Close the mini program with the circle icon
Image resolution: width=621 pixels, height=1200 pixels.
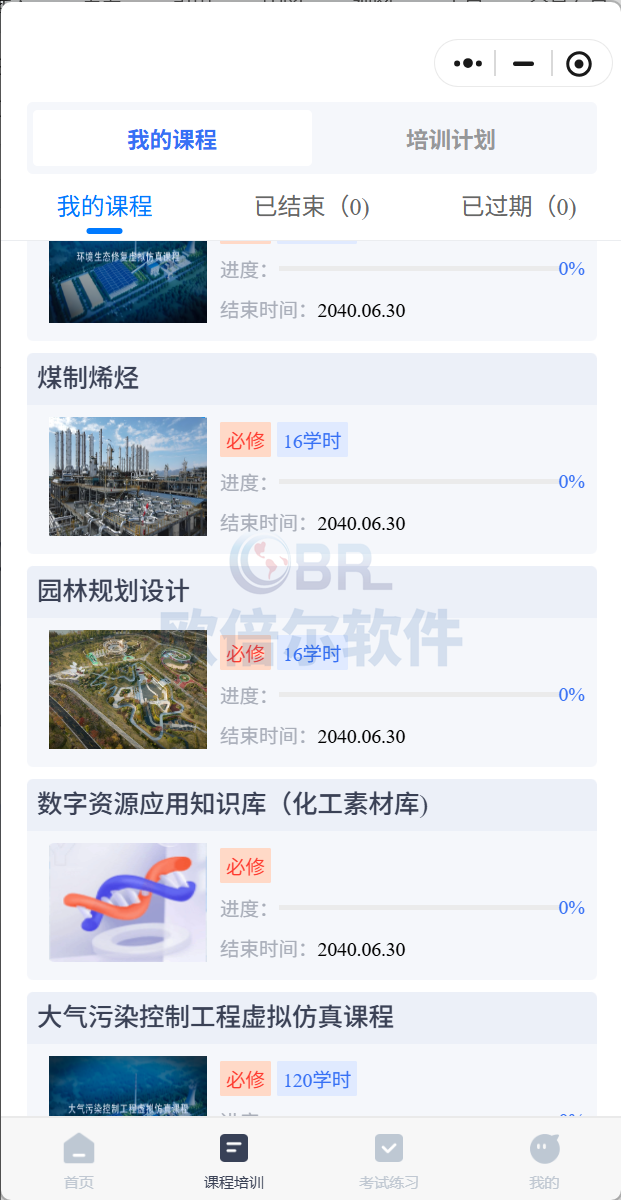(578, 64)
